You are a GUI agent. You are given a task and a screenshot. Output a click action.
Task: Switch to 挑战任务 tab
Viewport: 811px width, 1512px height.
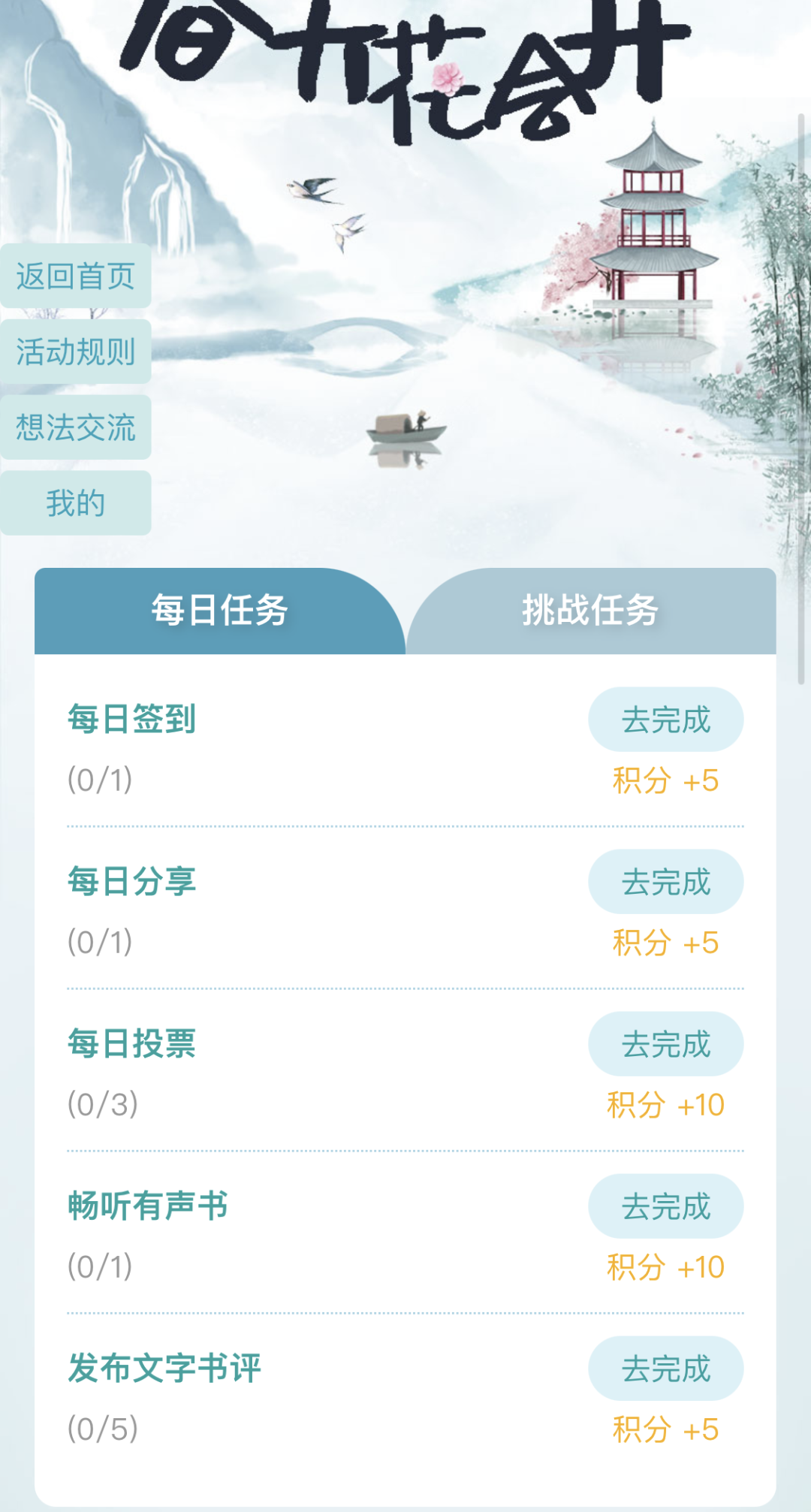coord(590,610)
